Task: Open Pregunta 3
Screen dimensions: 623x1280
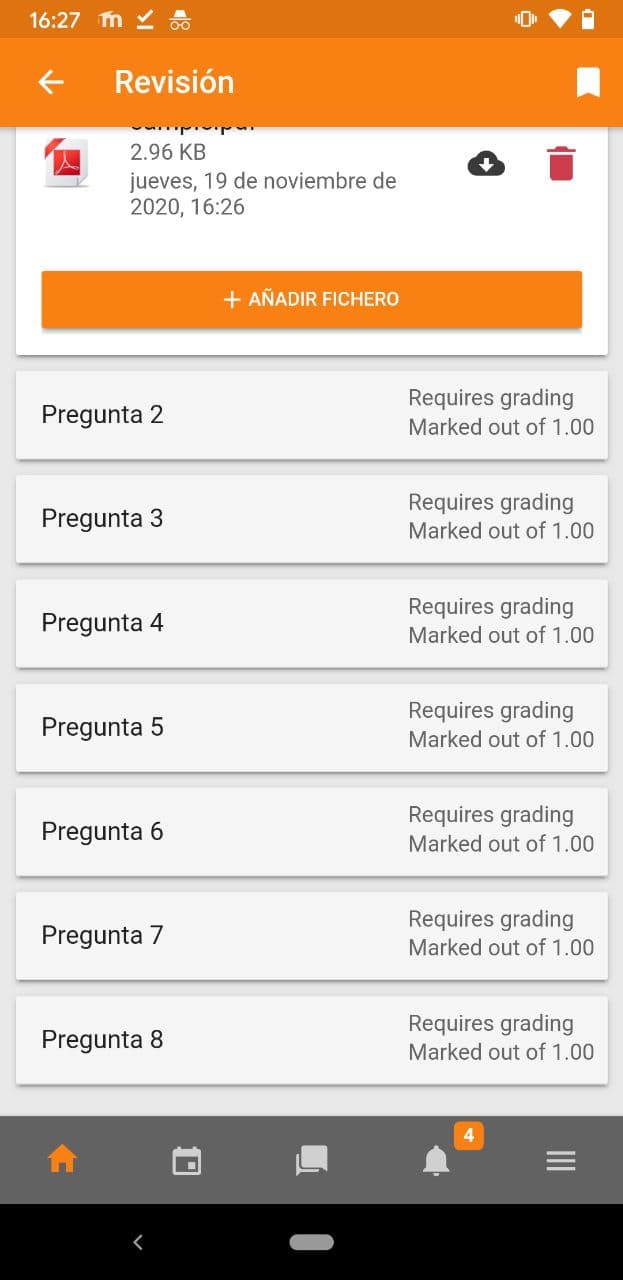Action: tap(312, 519)
